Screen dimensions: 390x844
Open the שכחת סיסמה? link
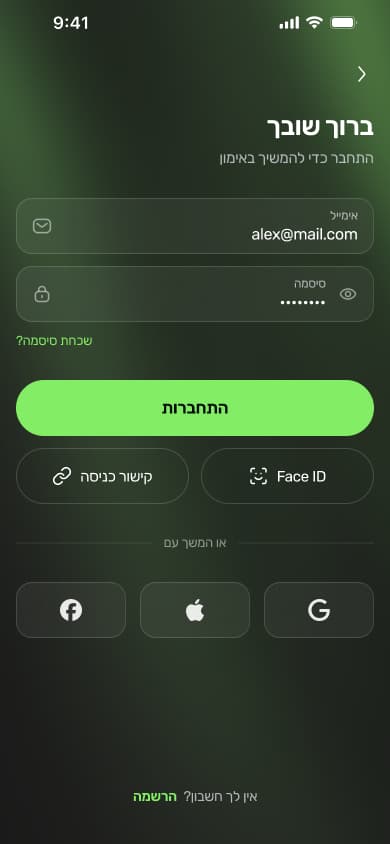click(54, 341)
